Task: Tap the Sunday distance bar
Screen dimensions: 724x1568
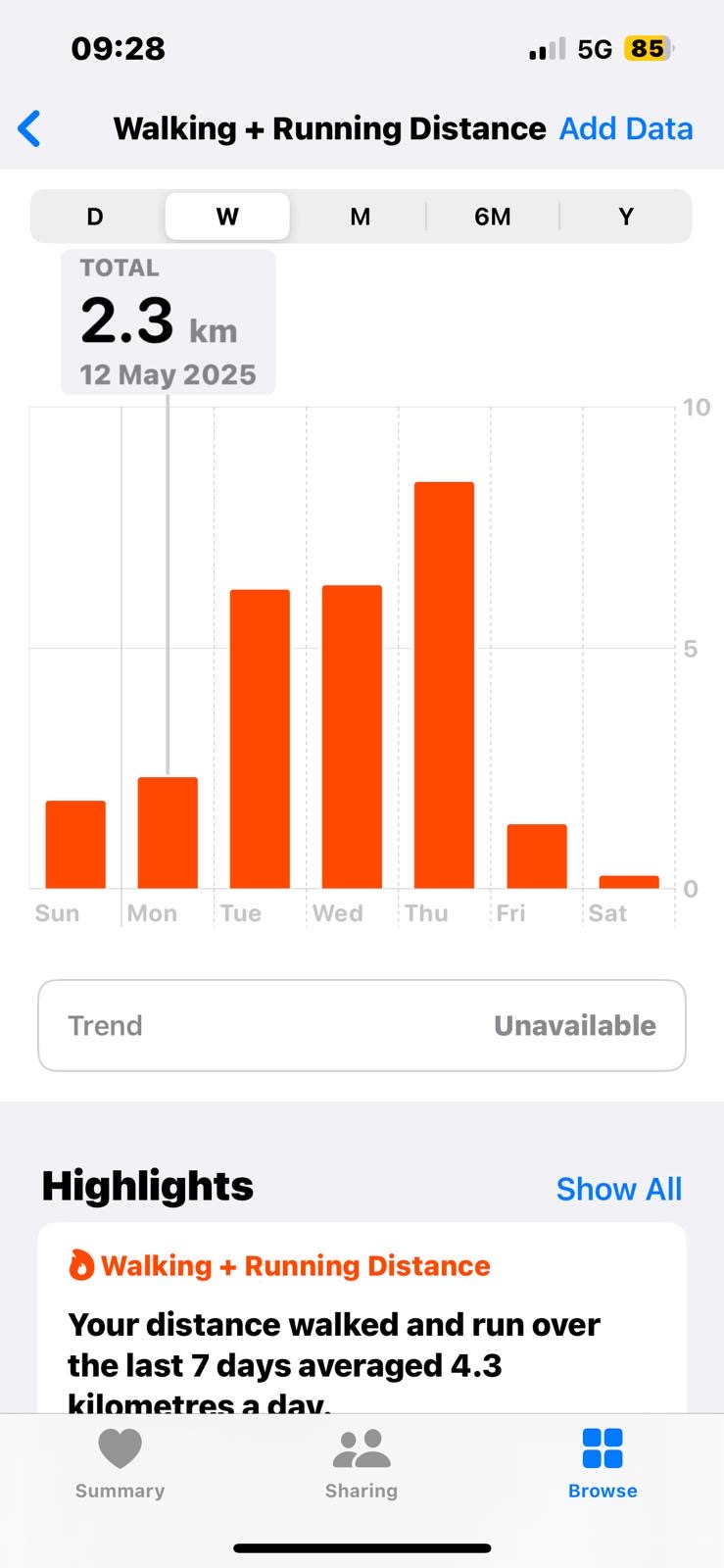Action: [75, 845]
